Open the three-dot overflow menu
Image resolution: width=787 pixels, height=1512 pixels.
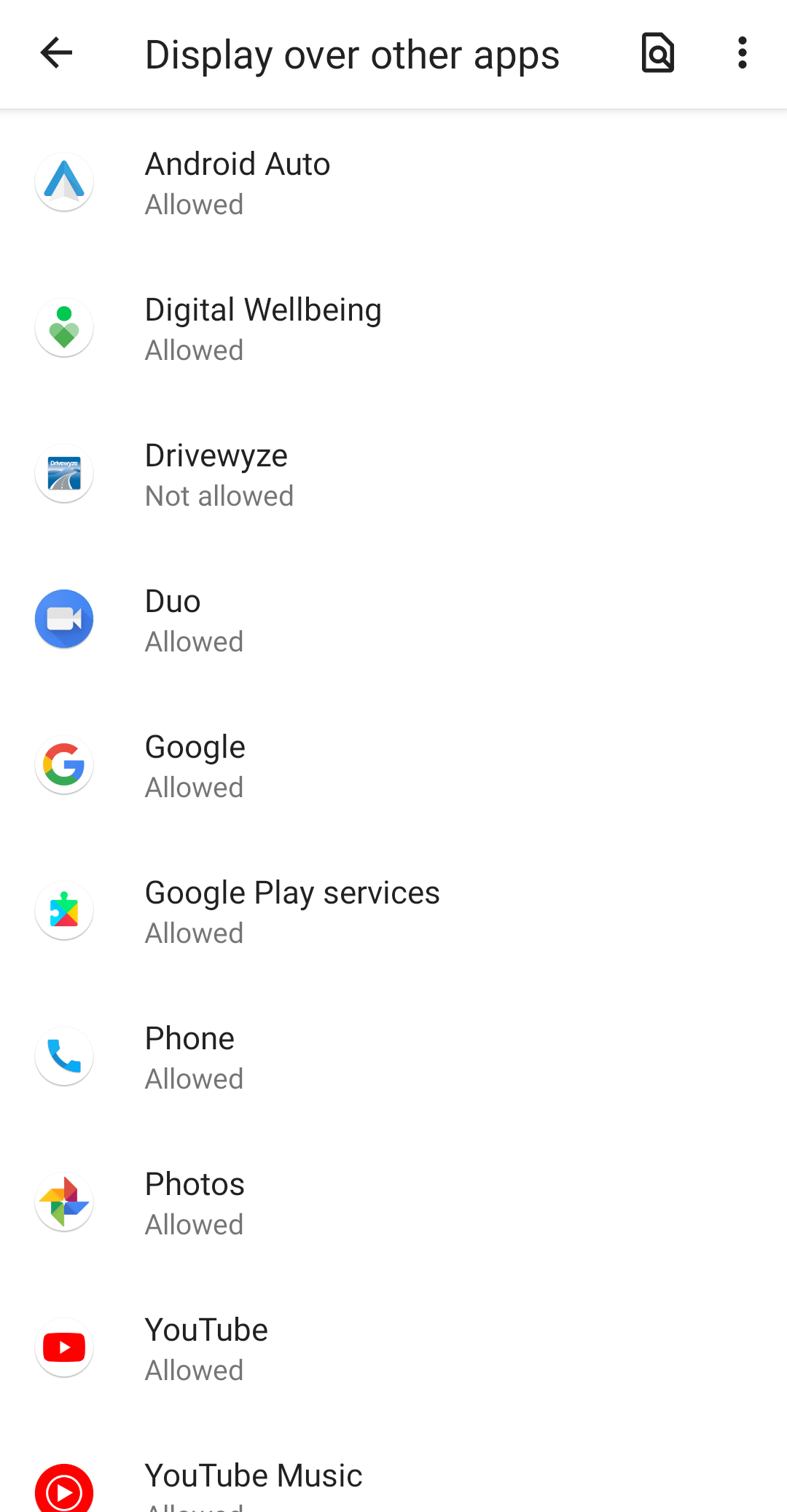coord(741,53)
